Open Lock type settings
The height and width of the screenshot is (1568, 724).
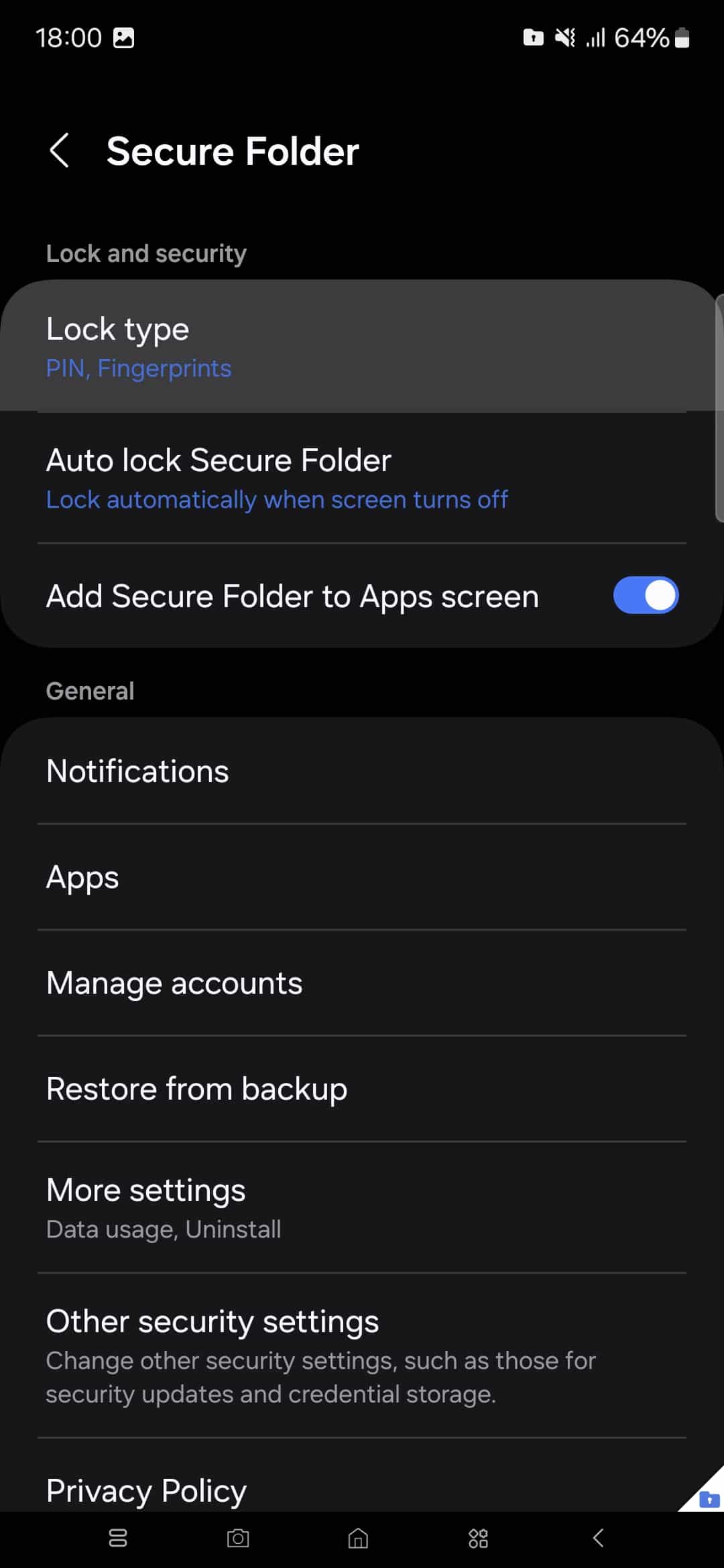tap(362, 346)
